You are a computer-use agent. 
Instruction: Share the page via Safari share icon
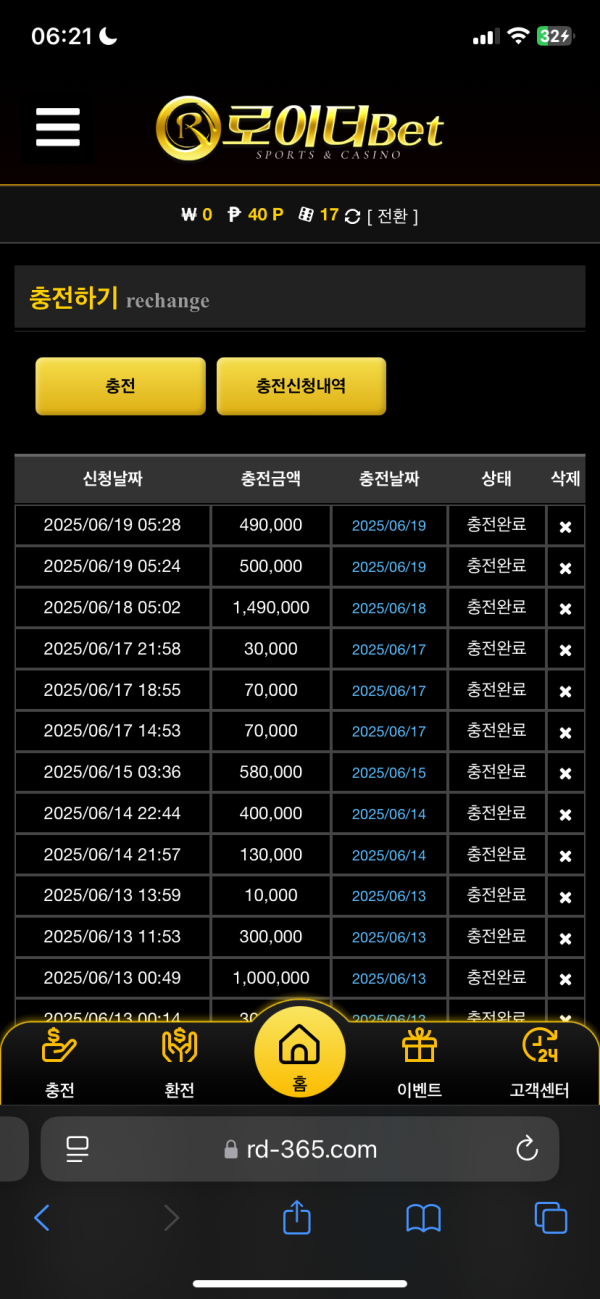click(297, 1217)
